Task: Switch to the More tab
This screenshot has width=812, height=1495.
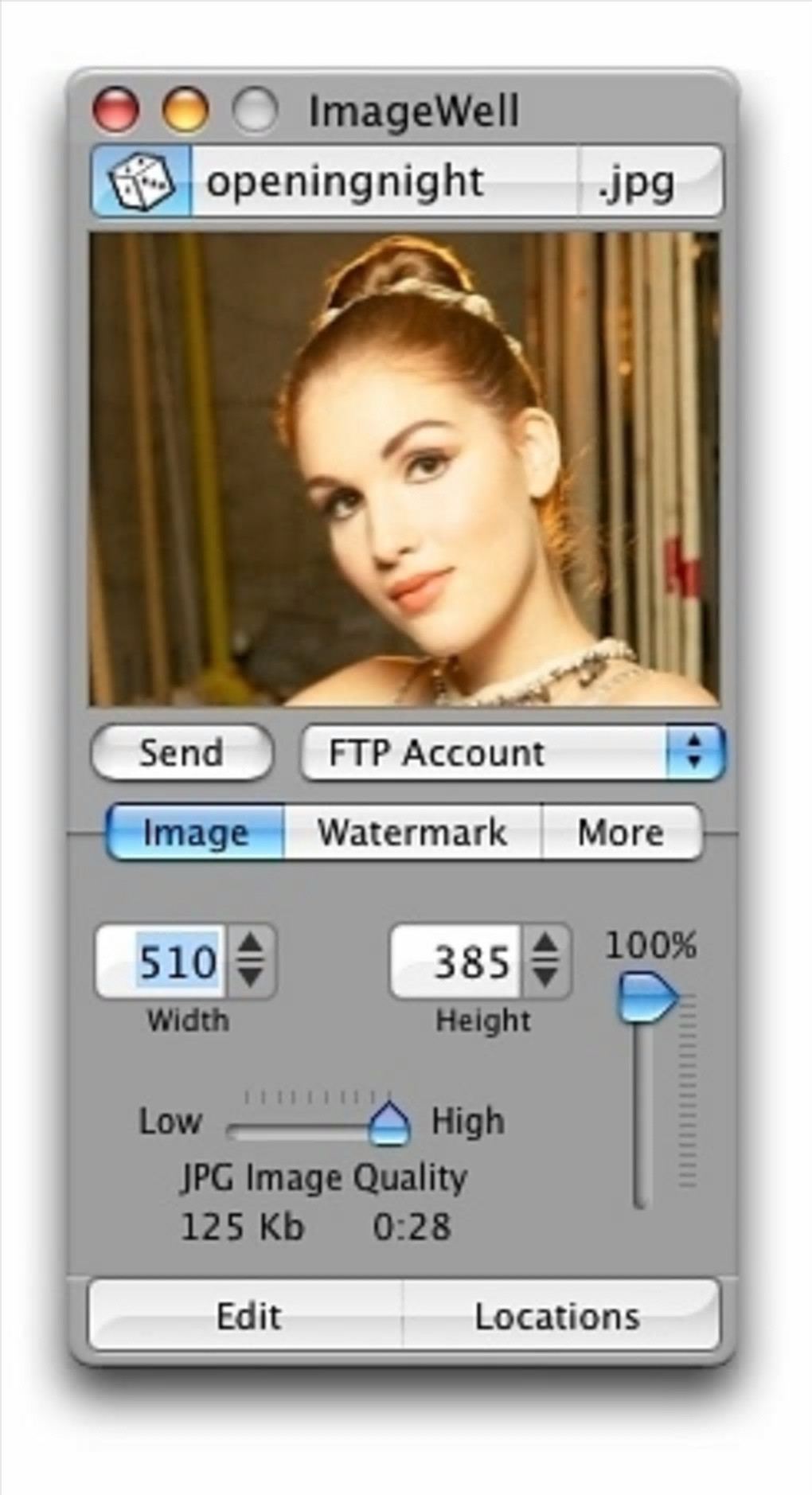Action: pyautogui.click(x=621, y=833)
